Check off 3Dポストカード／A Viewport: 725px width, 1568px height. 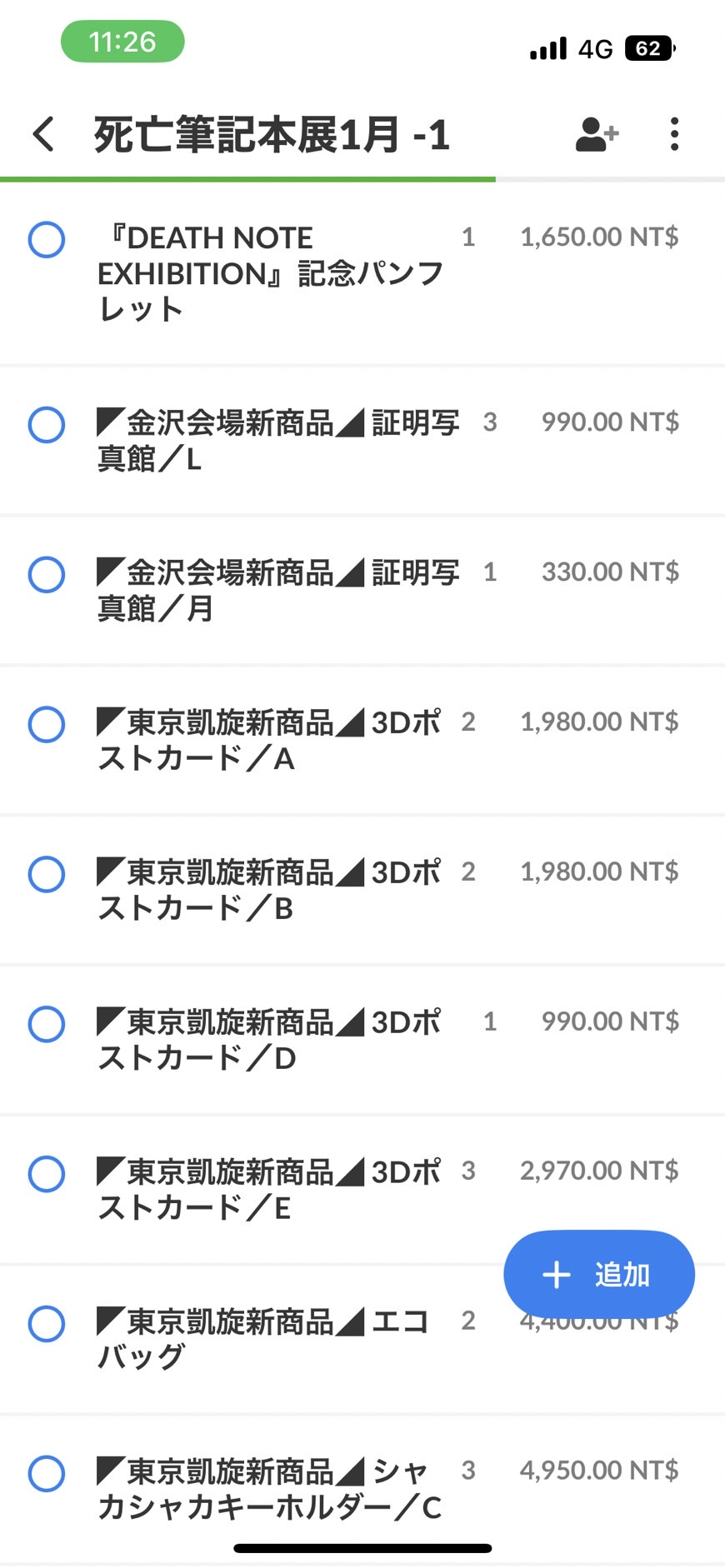pyautogui.click(x=47, y=725)
